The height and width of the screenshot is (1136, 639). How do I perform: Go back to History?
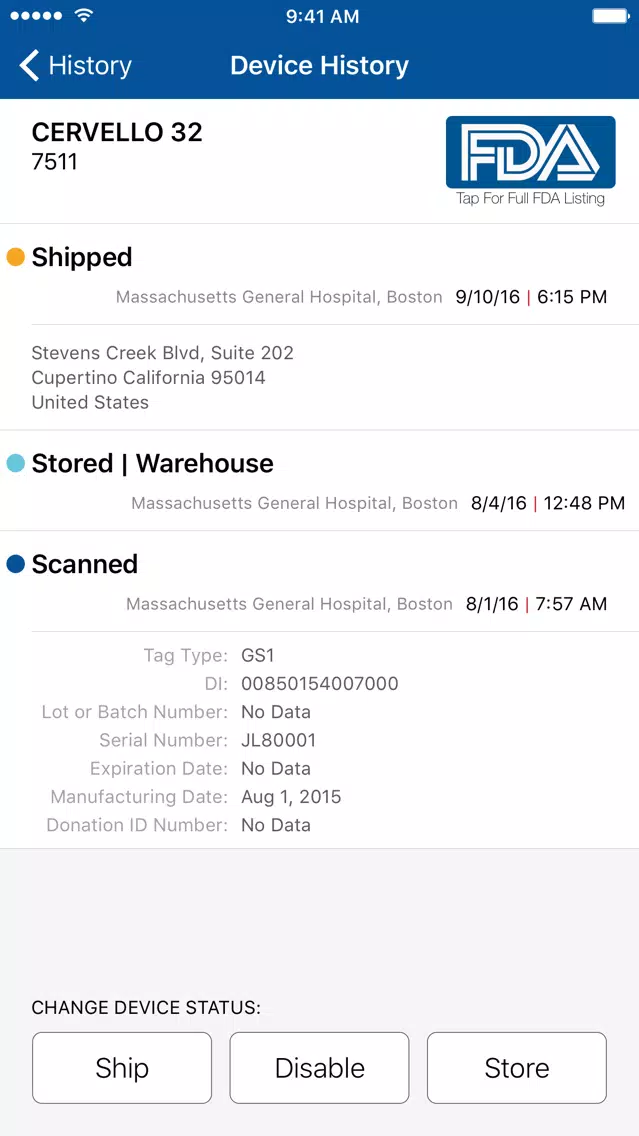[76, 66]
